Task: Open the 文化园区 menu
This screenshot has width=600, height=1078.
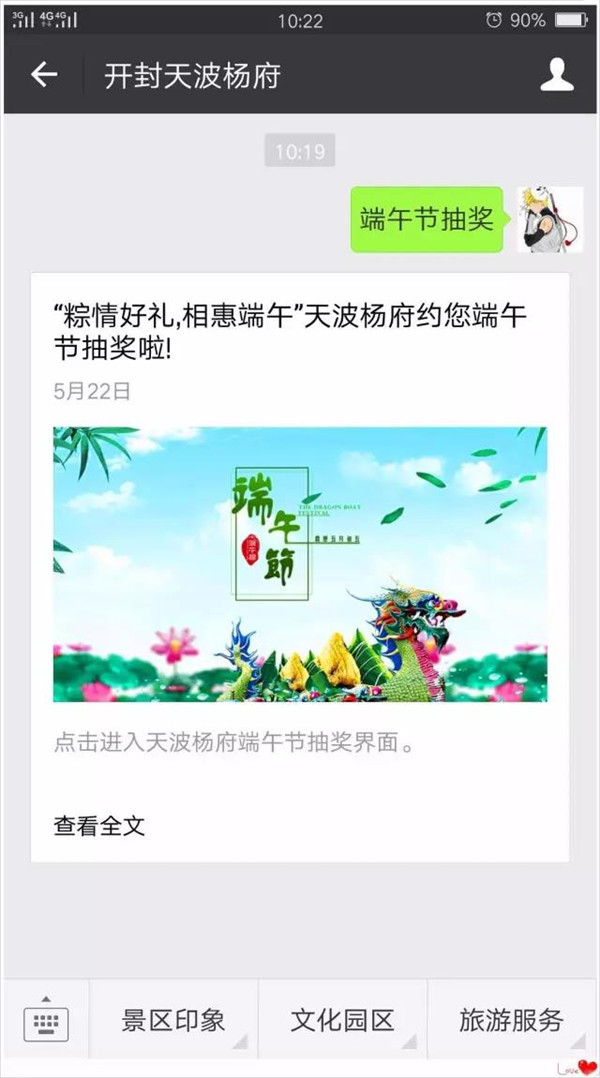Action: tap(342, 1021)
